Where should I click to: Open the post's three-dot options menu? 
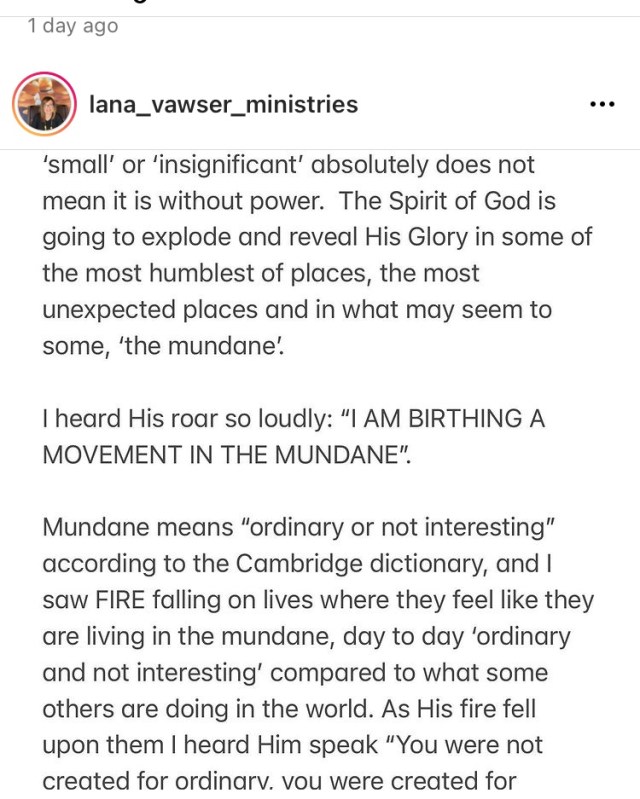click(602, 104)
